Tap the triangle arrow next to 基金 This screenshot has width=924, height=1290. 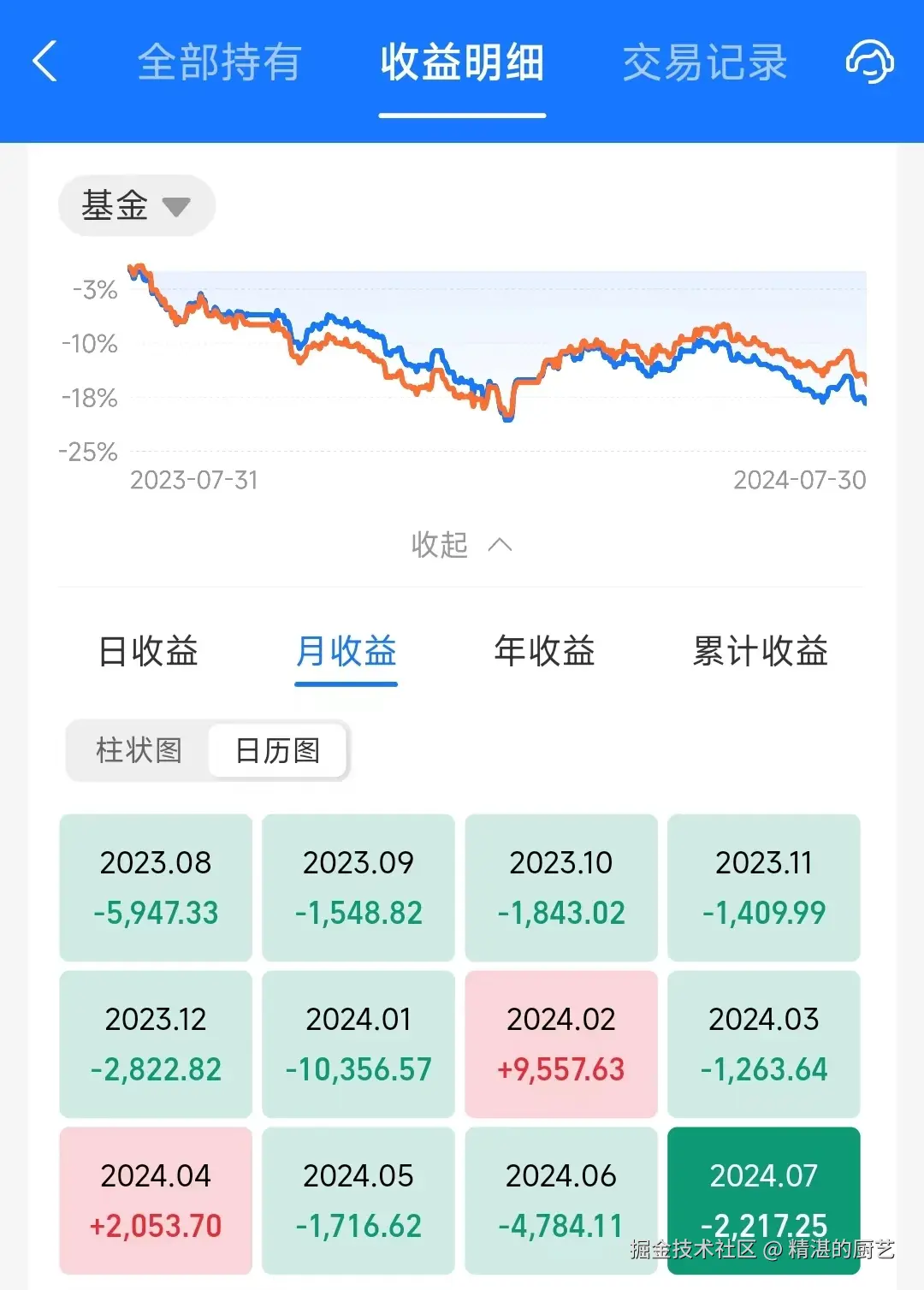[x=177, y=206]
